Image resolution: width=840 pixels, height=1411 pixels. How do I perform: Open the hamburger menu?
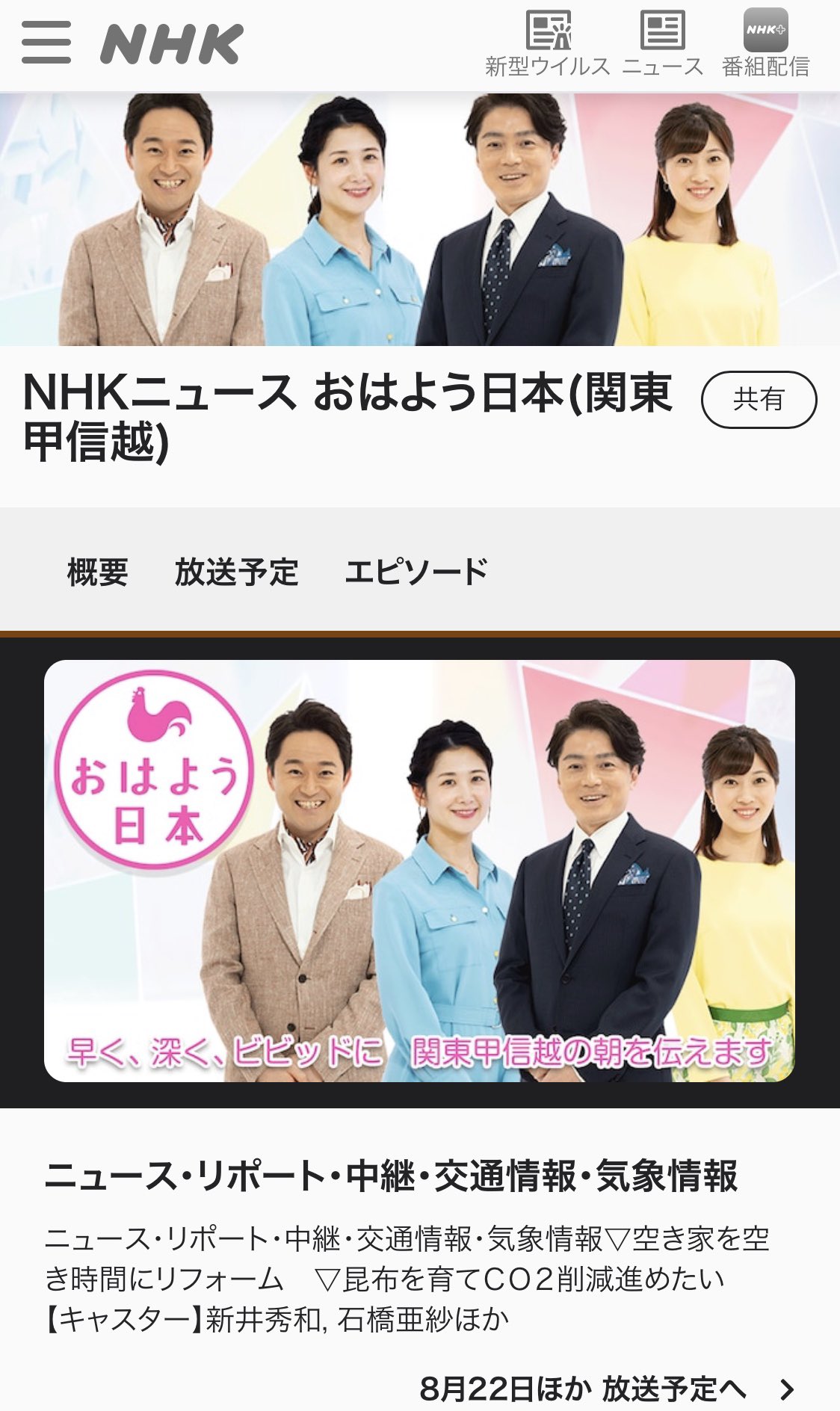pyautogui.click(x=46, y=43)
